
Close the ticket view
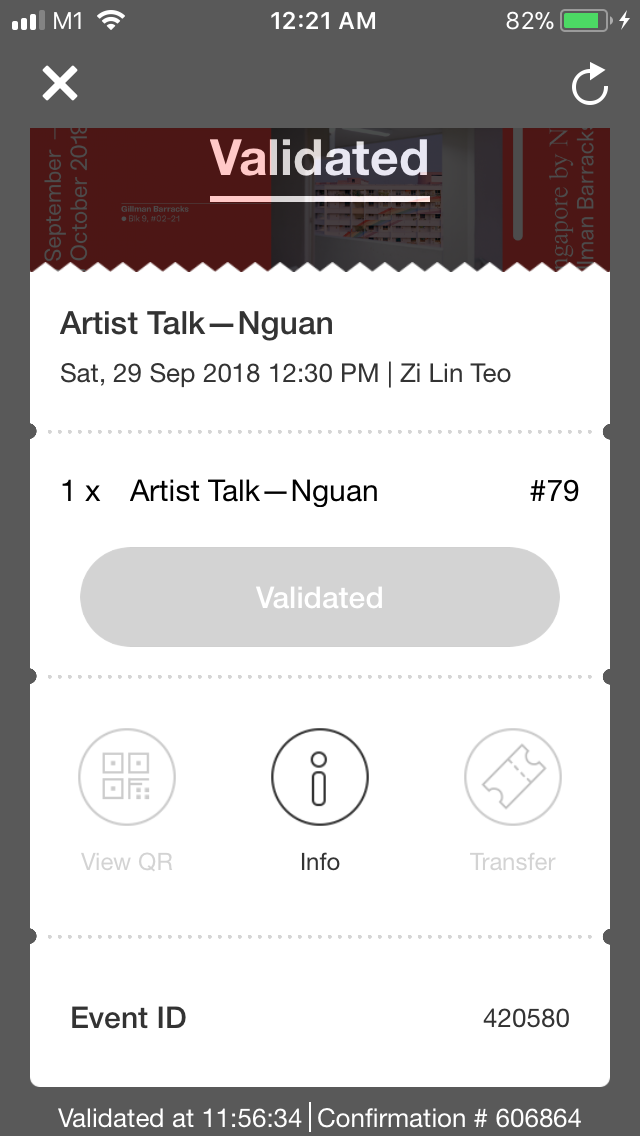coord(60,84)
